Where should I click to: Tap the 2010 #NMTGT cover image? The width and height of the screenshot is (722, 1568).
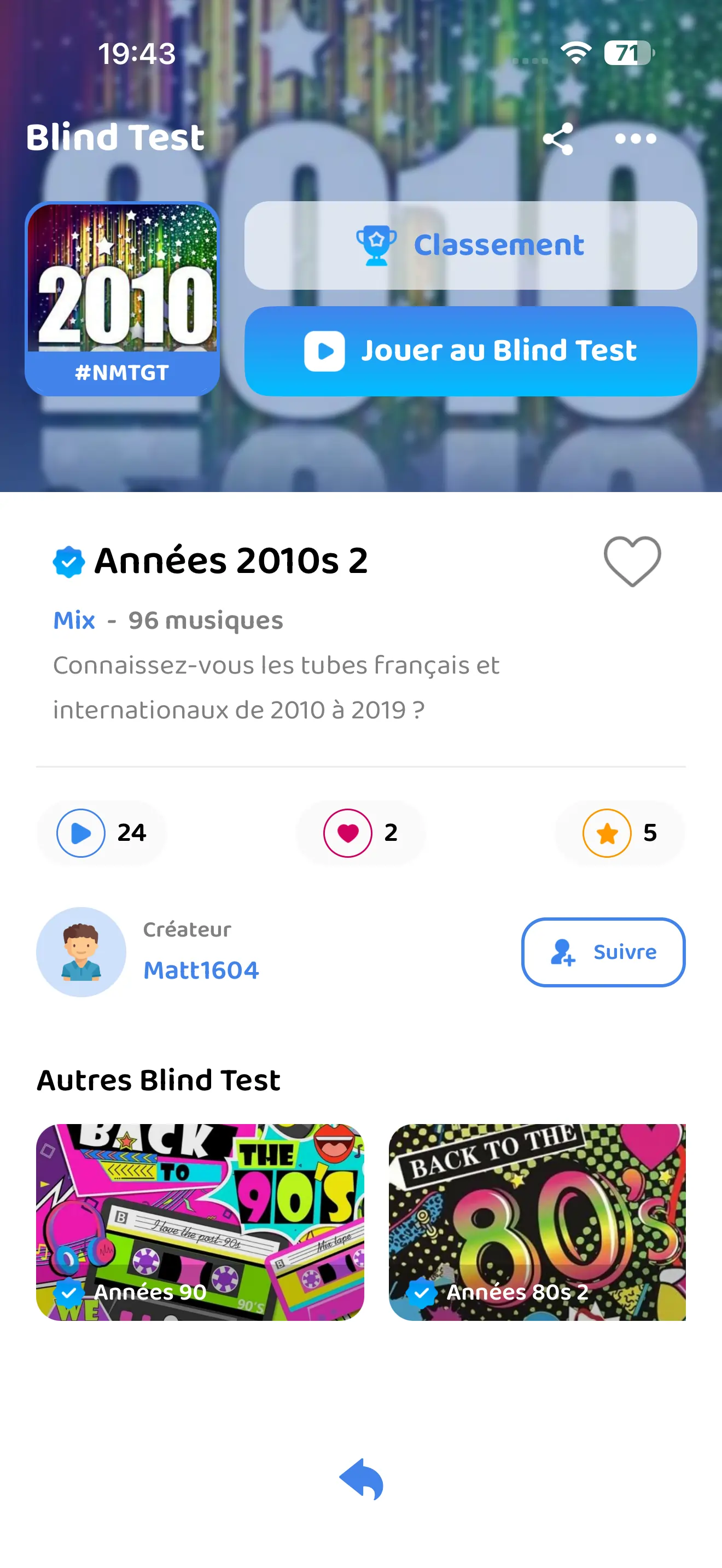pos(122,299)
